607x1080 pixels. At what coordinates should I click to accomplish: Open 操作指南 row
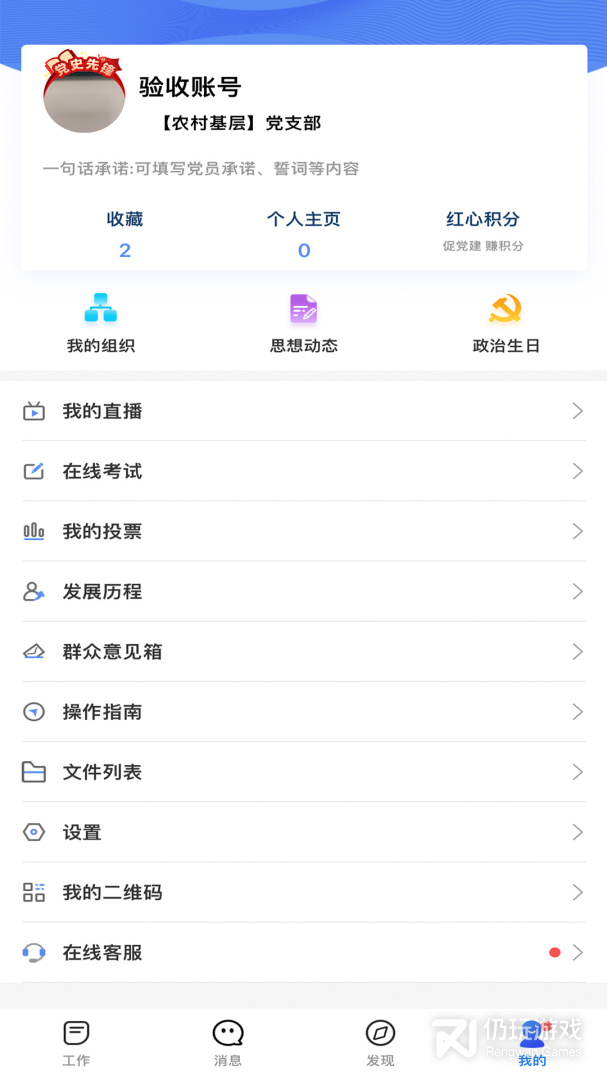303,711
